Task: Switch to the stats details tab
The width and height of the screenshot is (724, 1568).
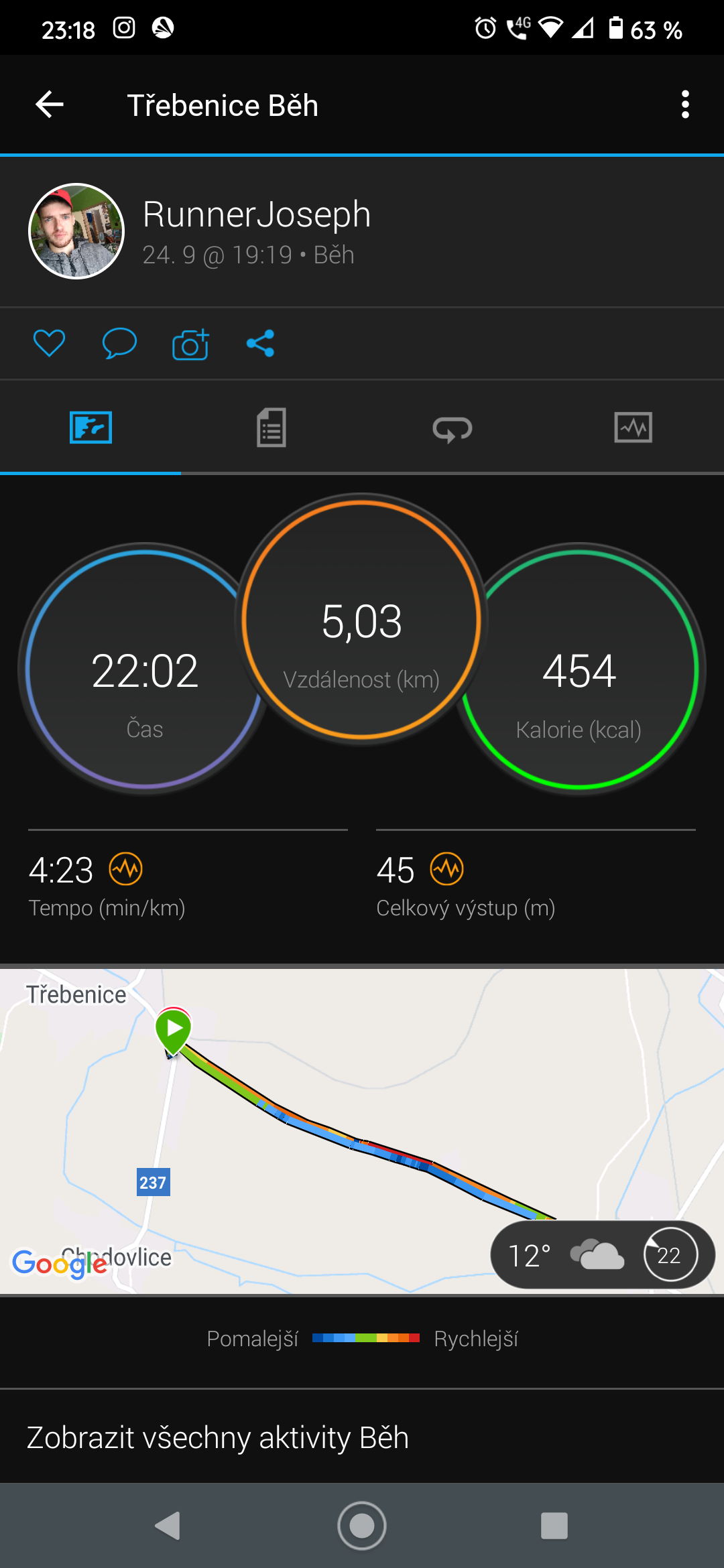Action: point(271,428)
